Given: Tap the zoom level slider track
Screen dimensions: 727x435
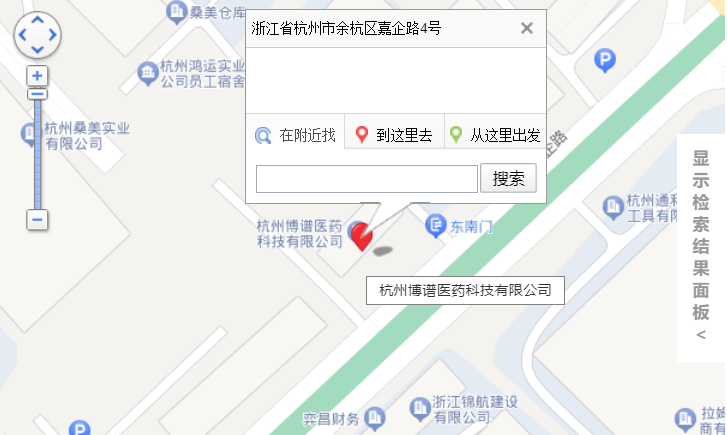Looking at the screenshot, I should point(38,153).
